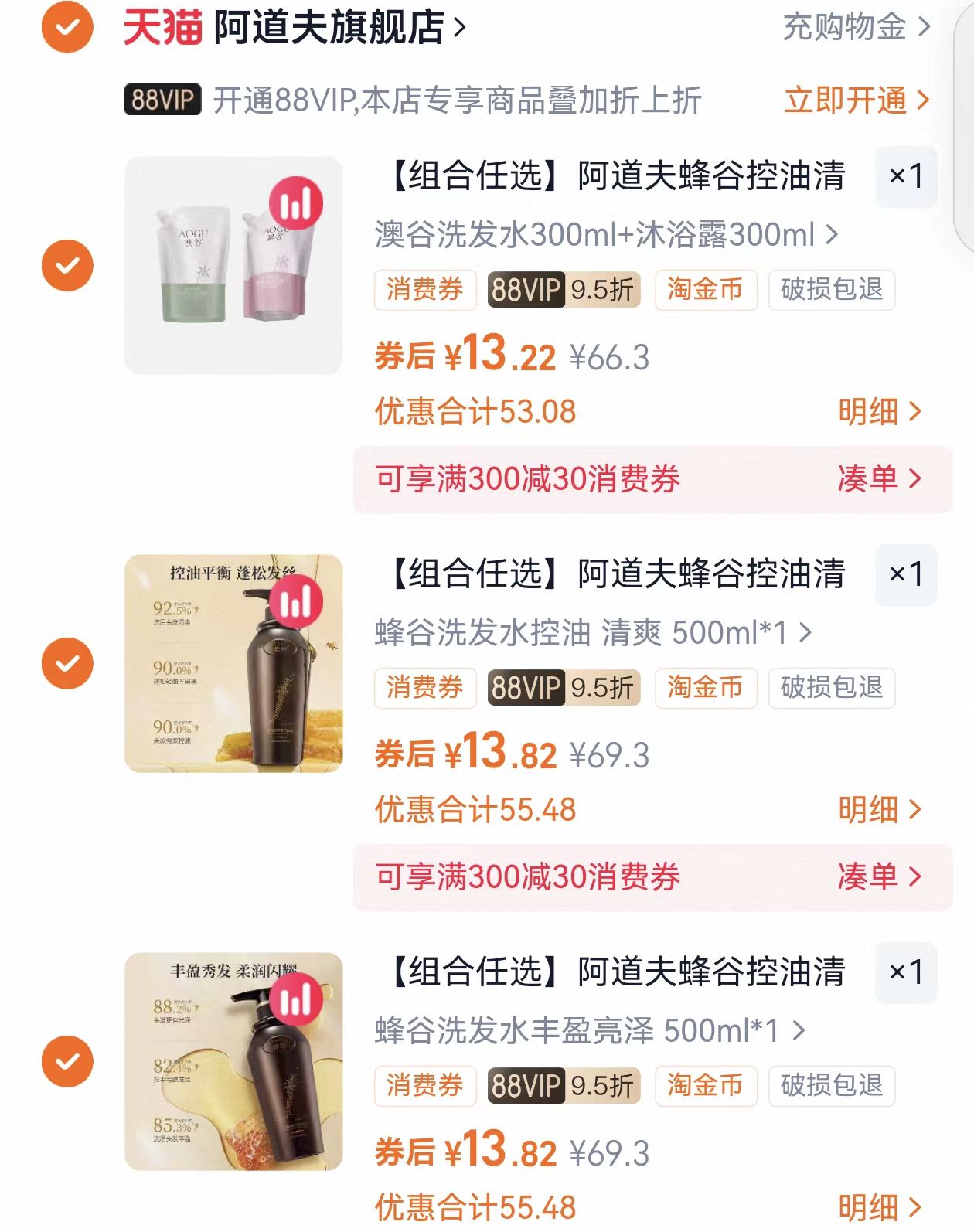The height and width of the screenshot is (1232, 974).
Task: Expand 明细 for the first product's discounts
Action: tap(877, 413)
